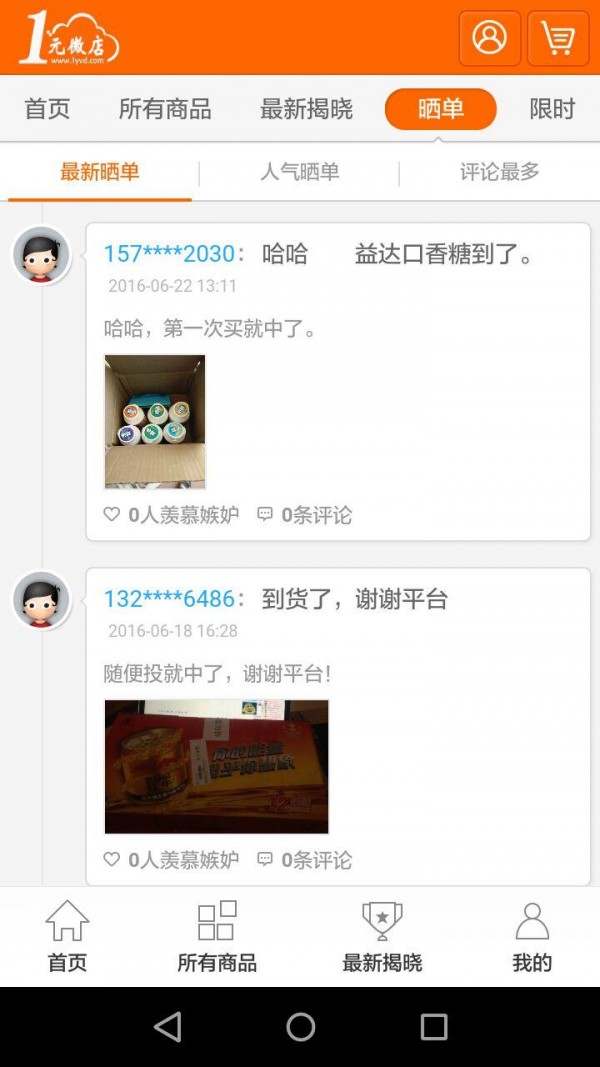
Task: Open the 所有商品 top tab
Action: pos(165,109)
